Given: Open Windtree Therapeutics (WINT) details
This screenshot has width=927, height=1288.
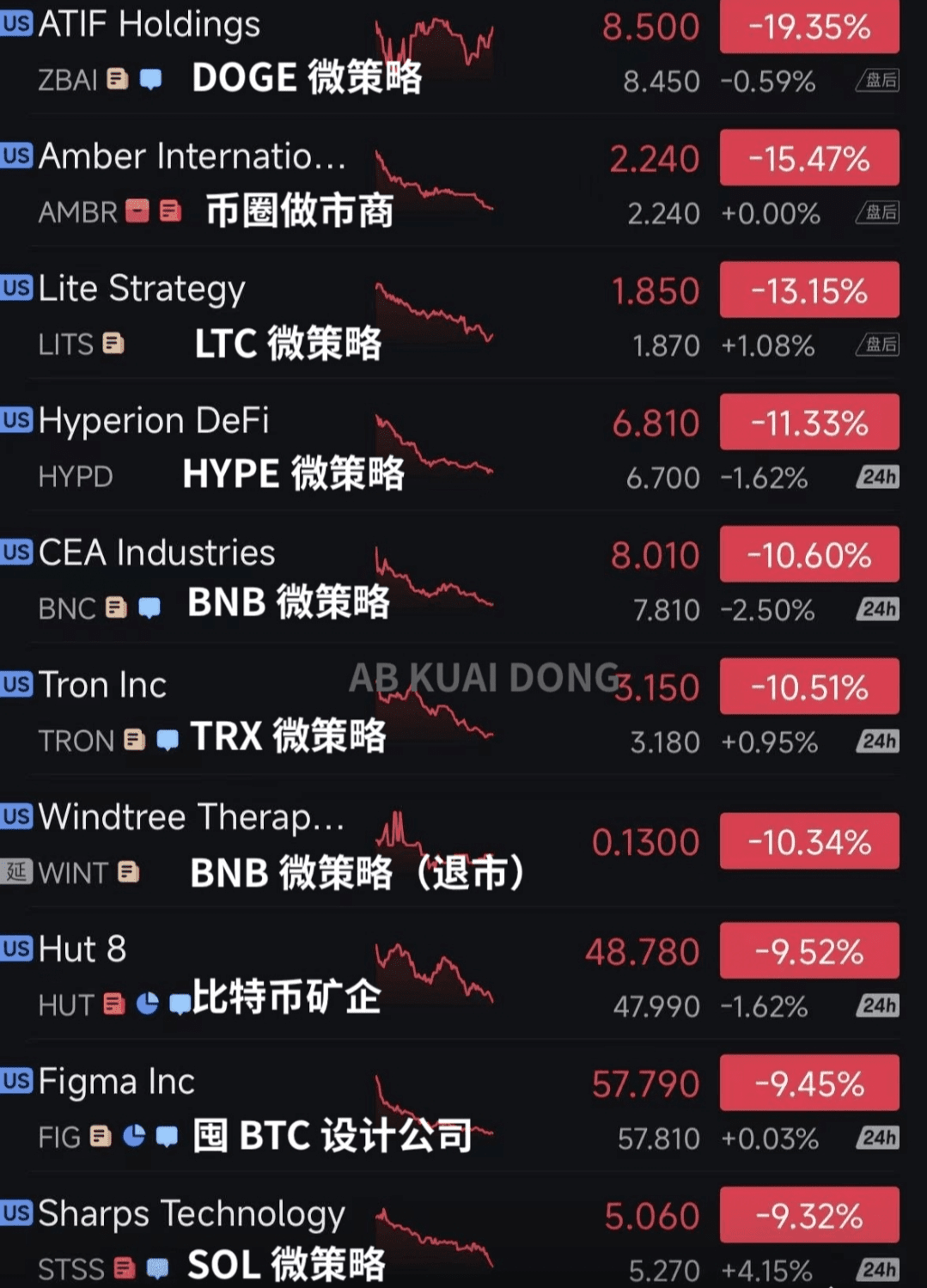Looking at the screenshot, I should coord(191,817).
